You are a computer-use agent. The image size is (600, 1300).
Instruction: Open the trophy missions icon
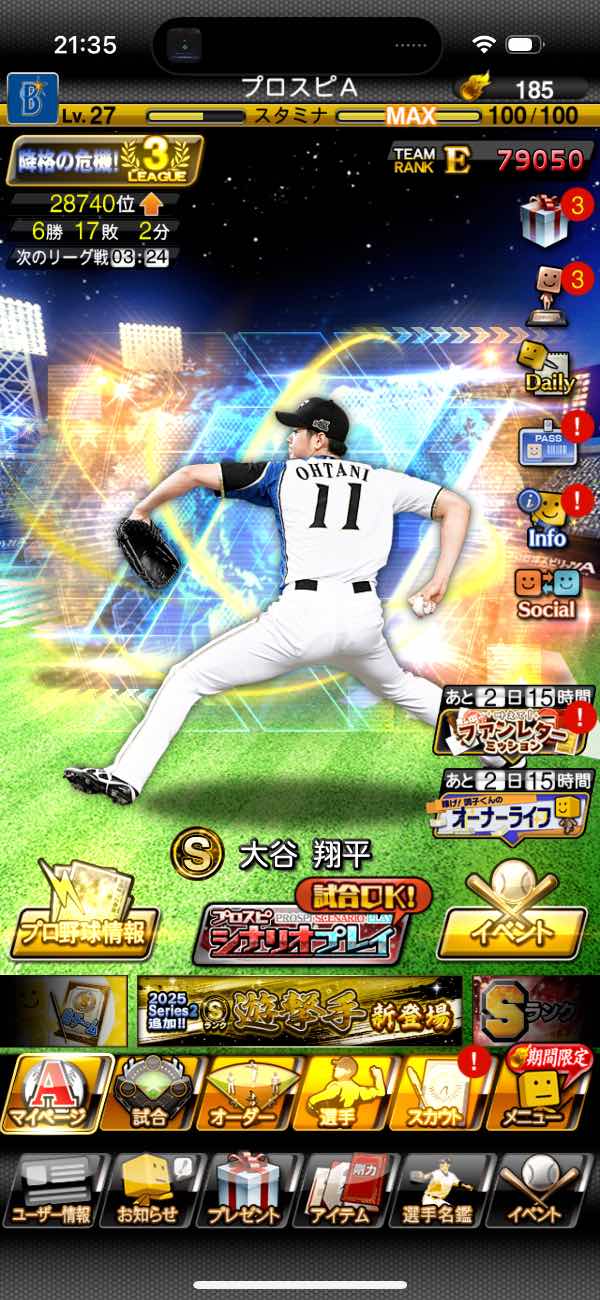[545, 292]
